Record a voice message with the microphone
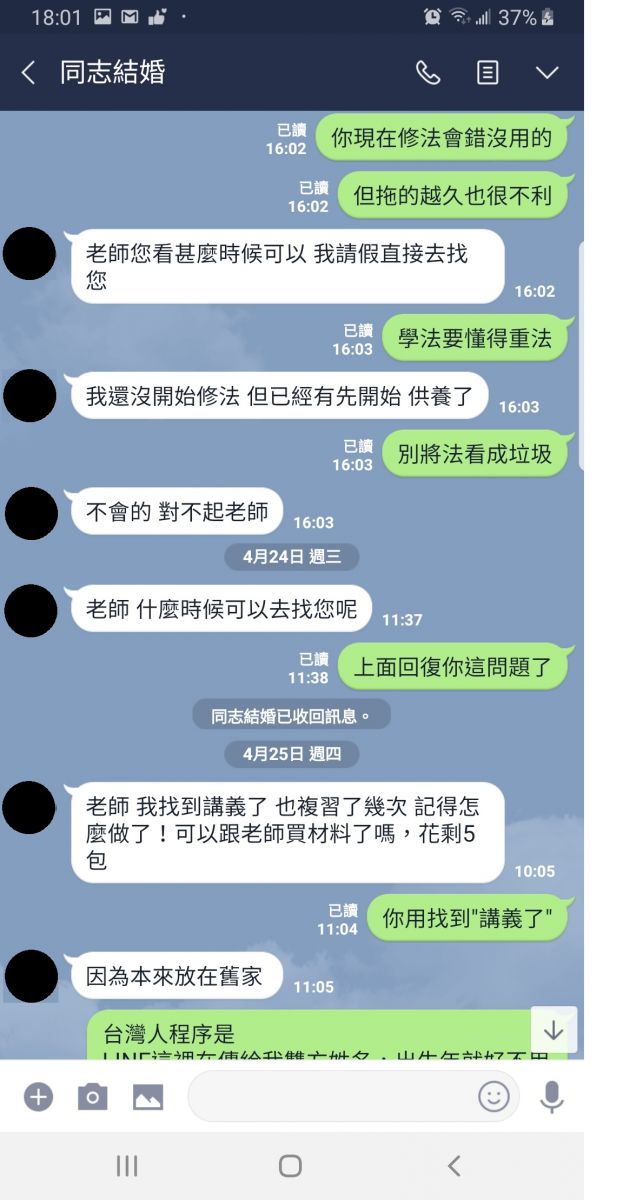 click(x=551, y=1097)
